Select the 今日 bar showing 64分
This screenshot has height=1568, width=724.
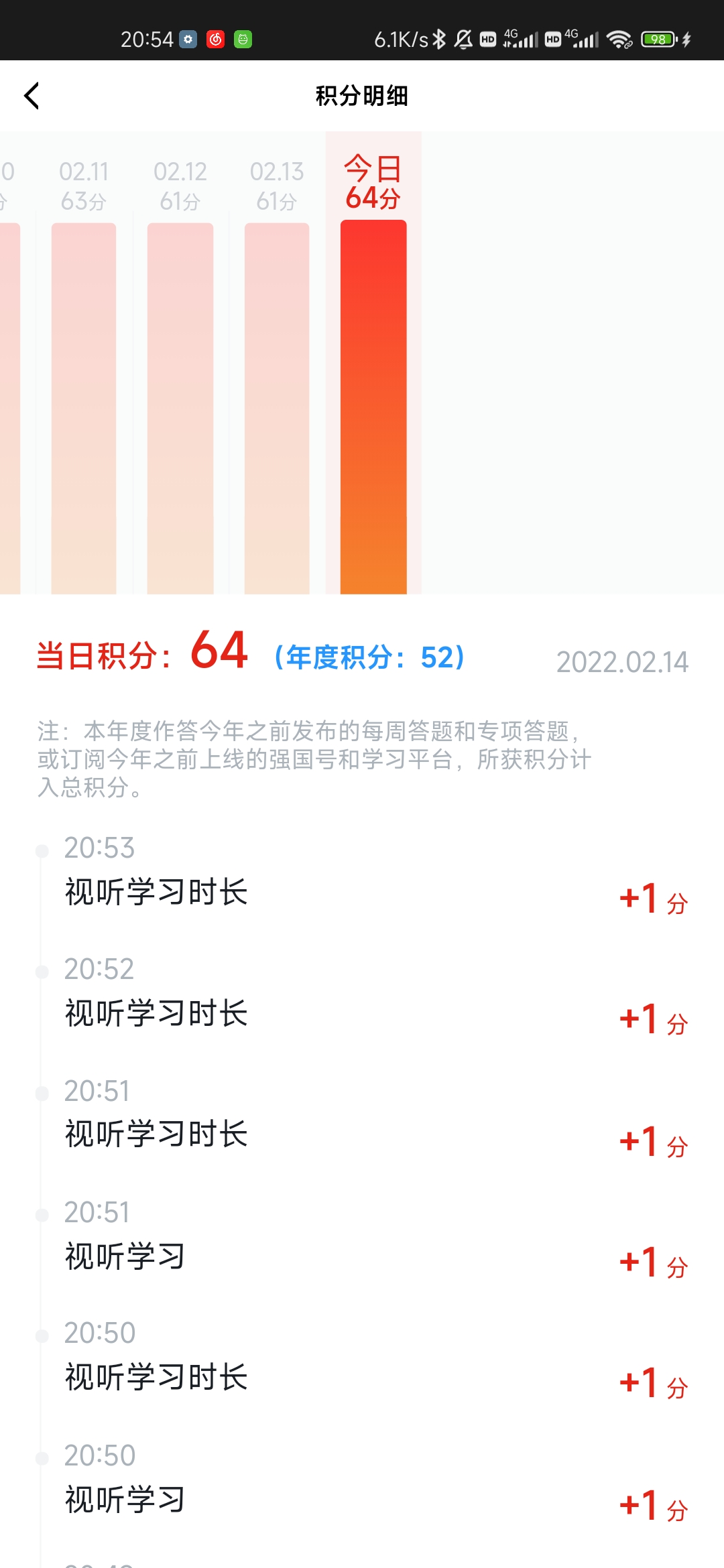[x=373, y=407]
